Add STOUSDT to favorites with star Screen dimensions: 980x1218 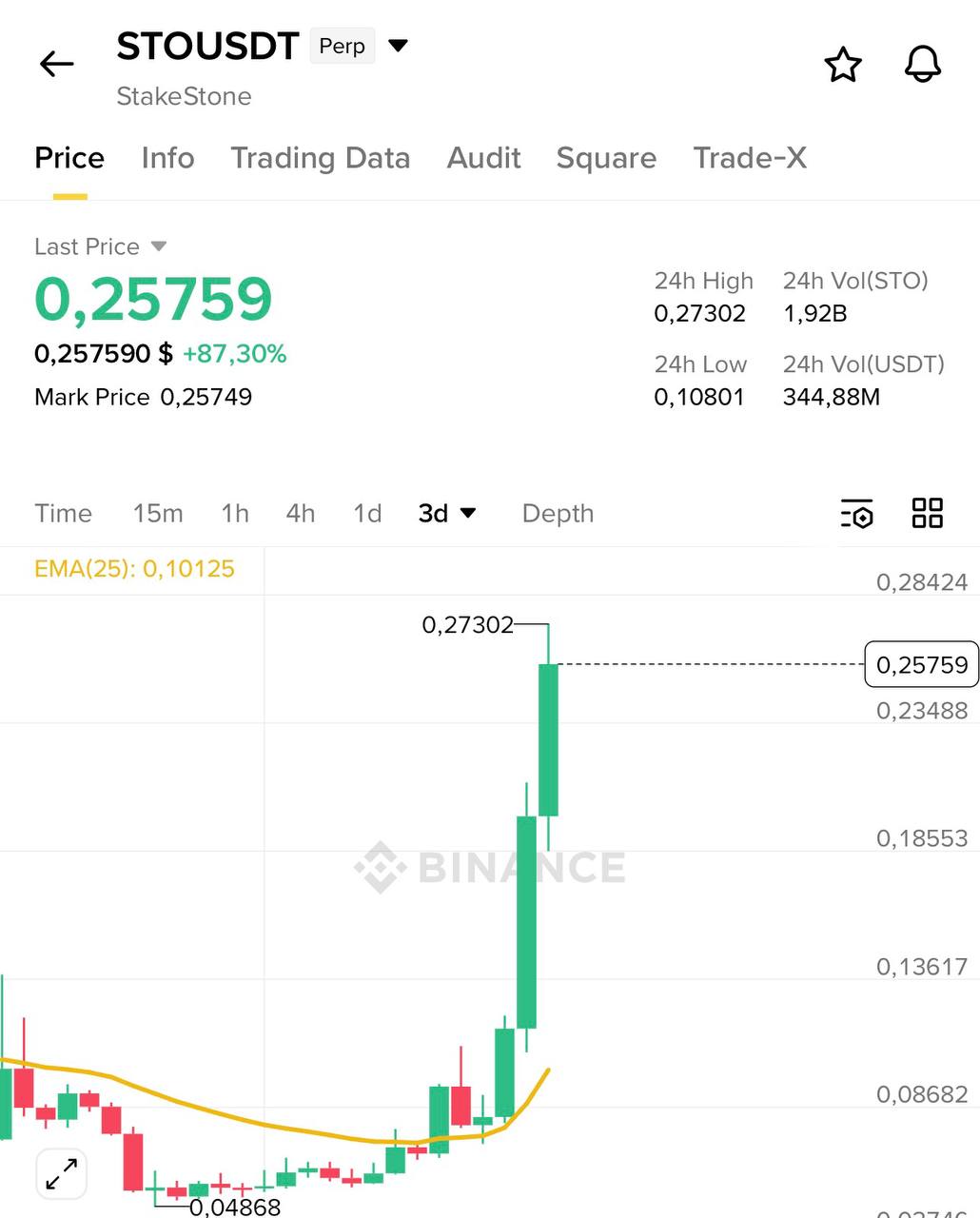(843, 65)
